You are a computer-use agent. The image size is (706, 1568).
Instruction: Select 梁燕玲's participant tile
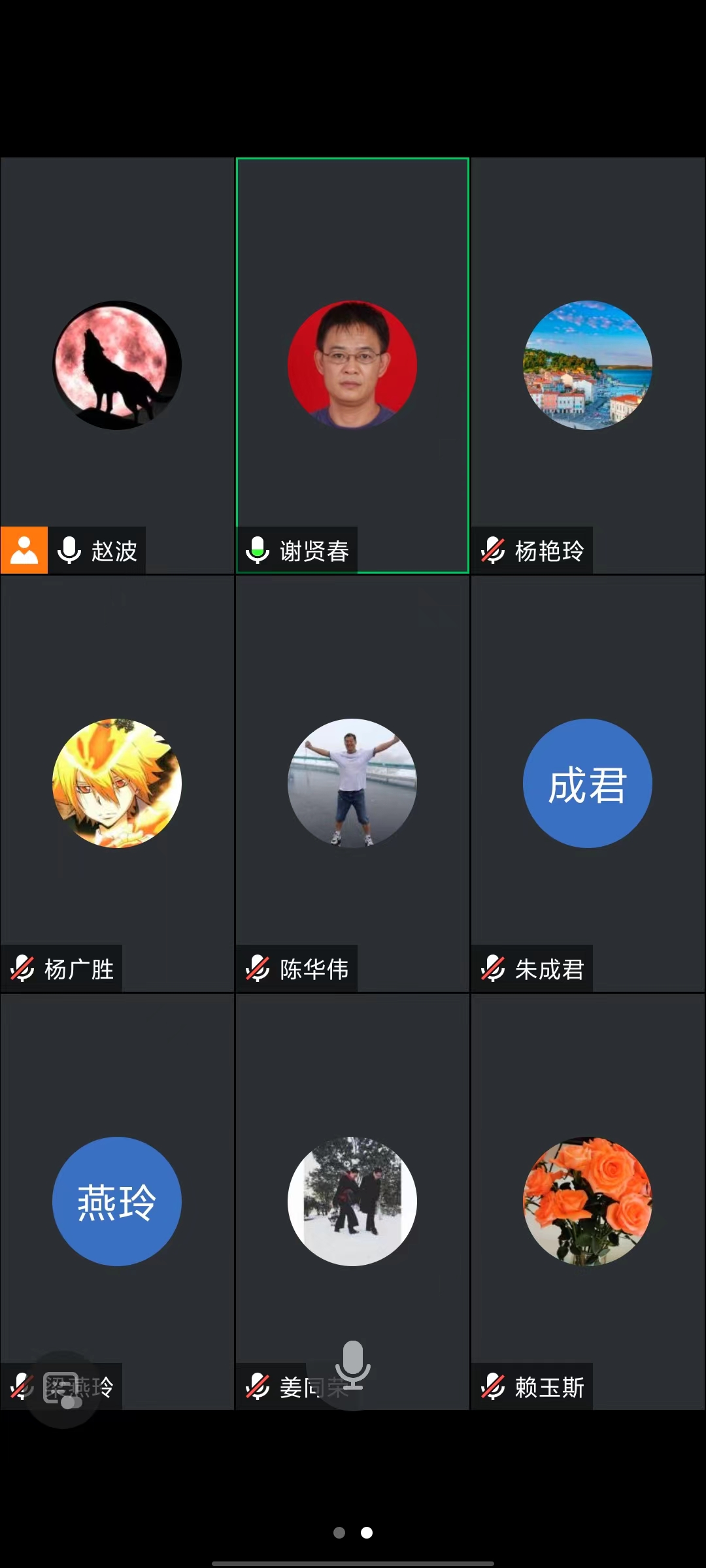tap(117, 1201)
